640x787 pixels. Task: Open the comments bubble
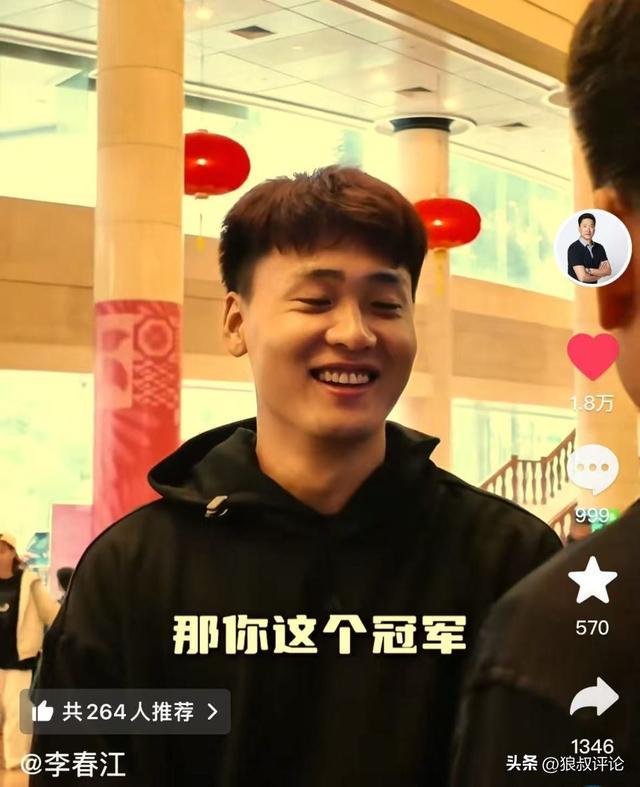592,469
